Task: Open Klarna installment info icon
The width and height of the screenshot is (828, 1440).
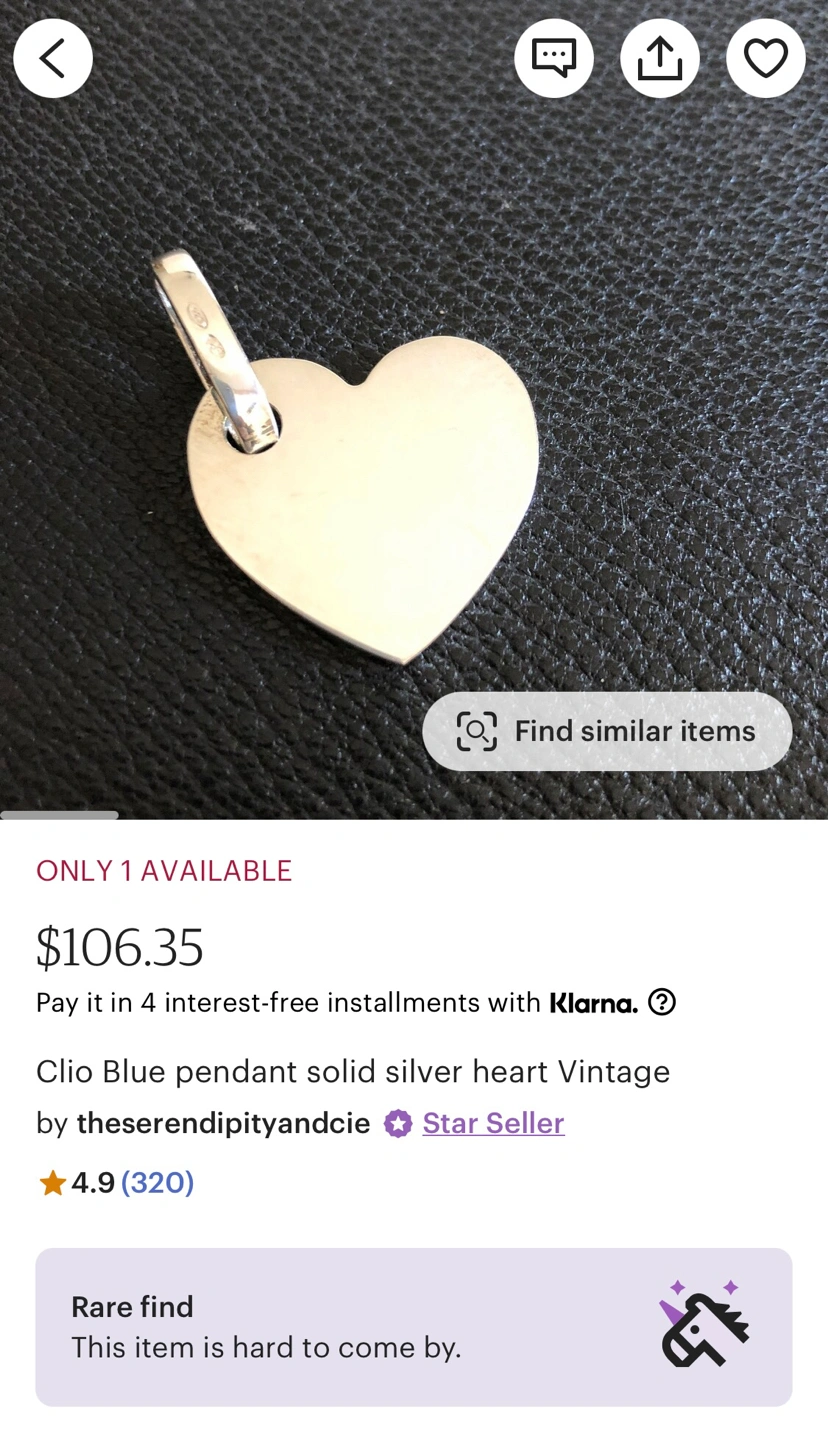Action: pyautogui.click(x=662, y=1001)
